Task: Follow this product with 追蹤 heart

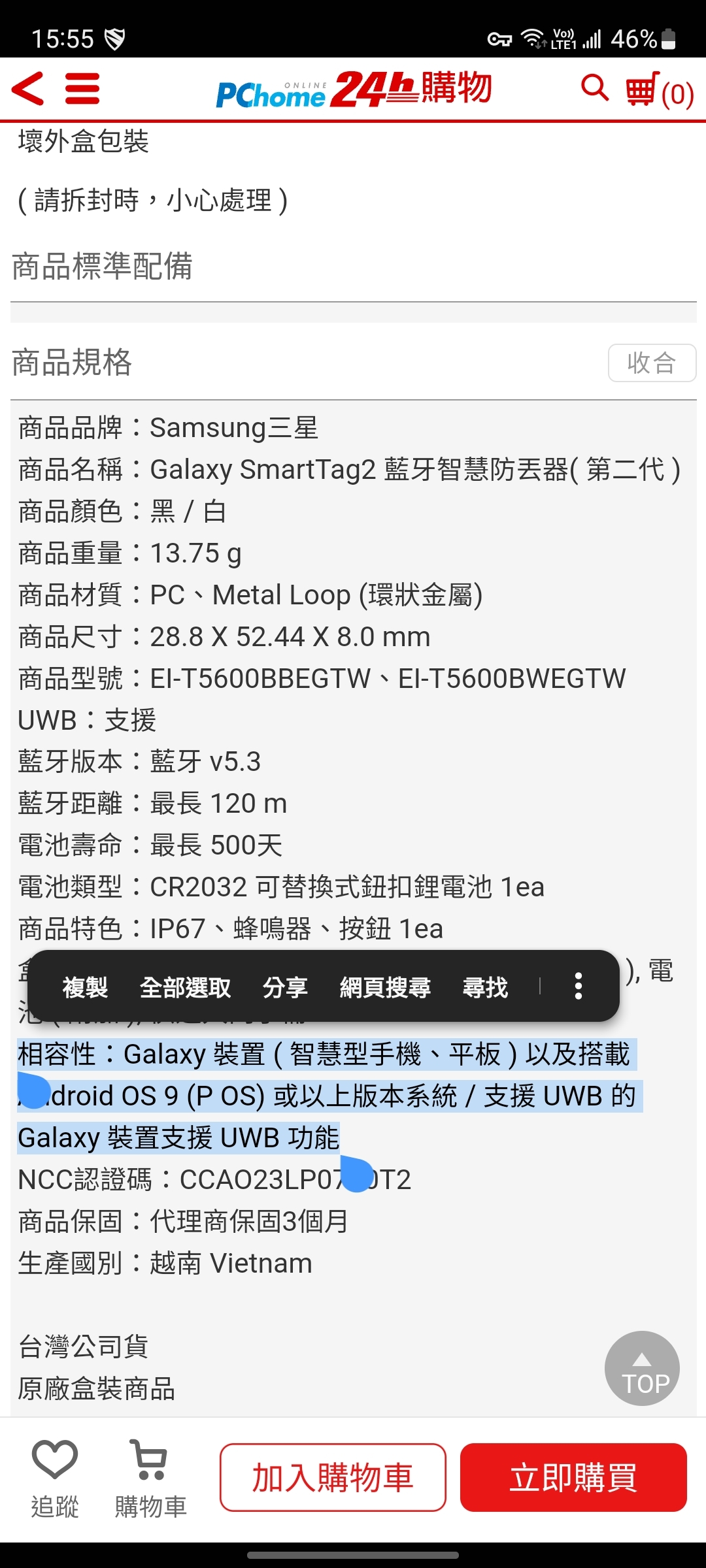Action: click(x=55, y=1478)
